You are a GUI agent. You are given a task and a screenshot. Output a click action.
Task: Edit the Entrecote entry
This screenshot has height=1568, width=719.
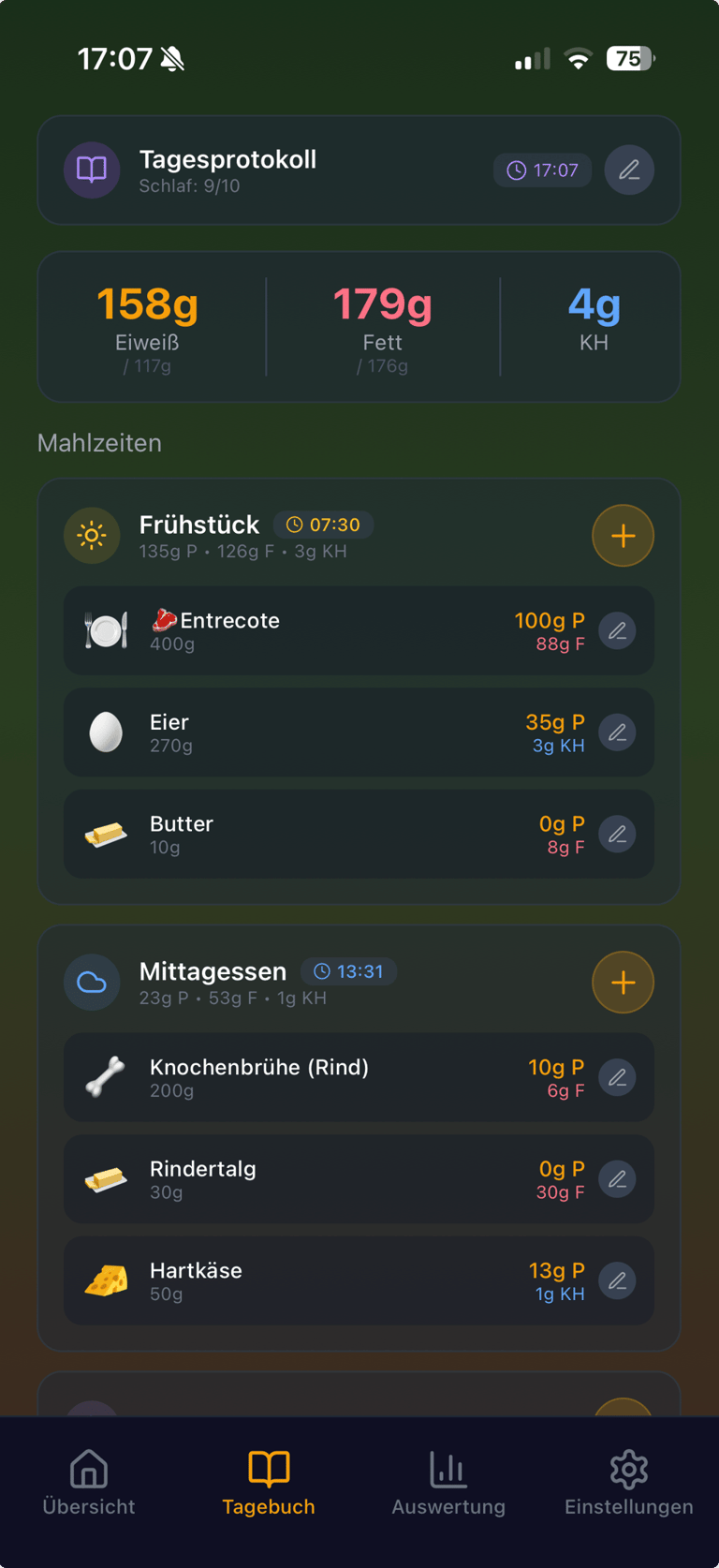point(618,631)
